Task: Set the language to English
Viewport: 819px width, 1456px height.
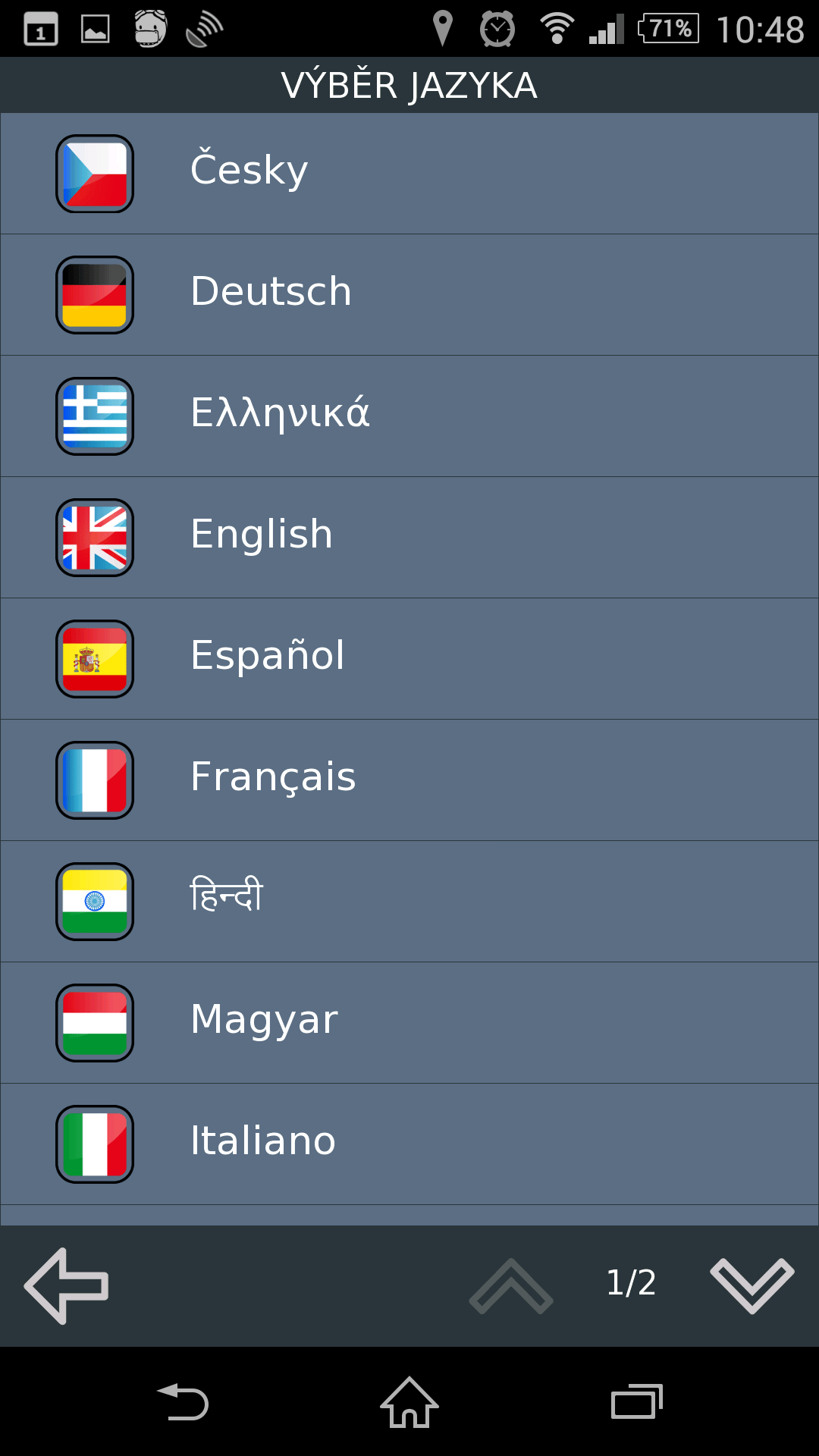Action: point(409,537)
